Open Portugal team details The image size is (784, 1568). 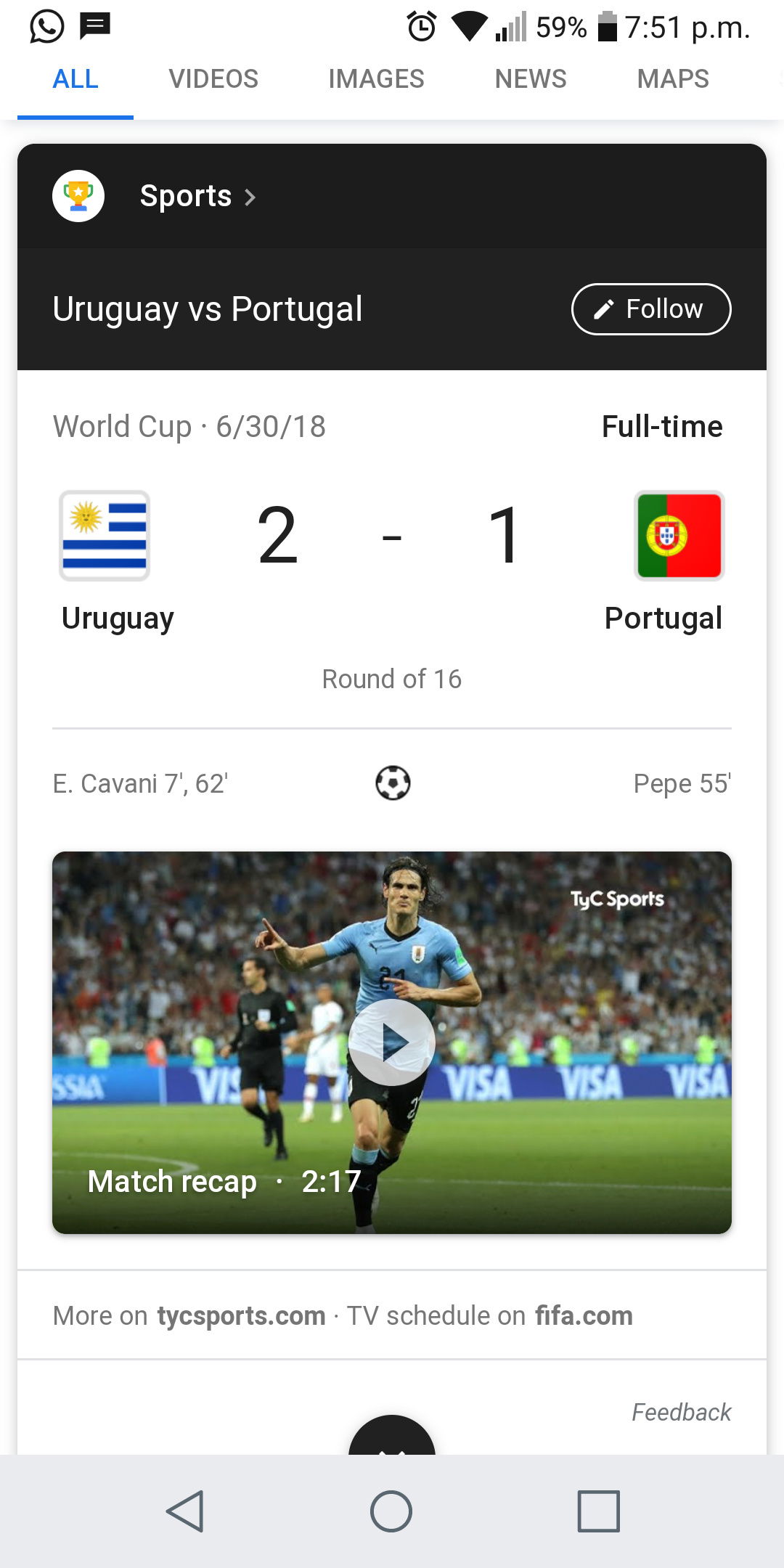pyautogui.click(x=664, y=562)
